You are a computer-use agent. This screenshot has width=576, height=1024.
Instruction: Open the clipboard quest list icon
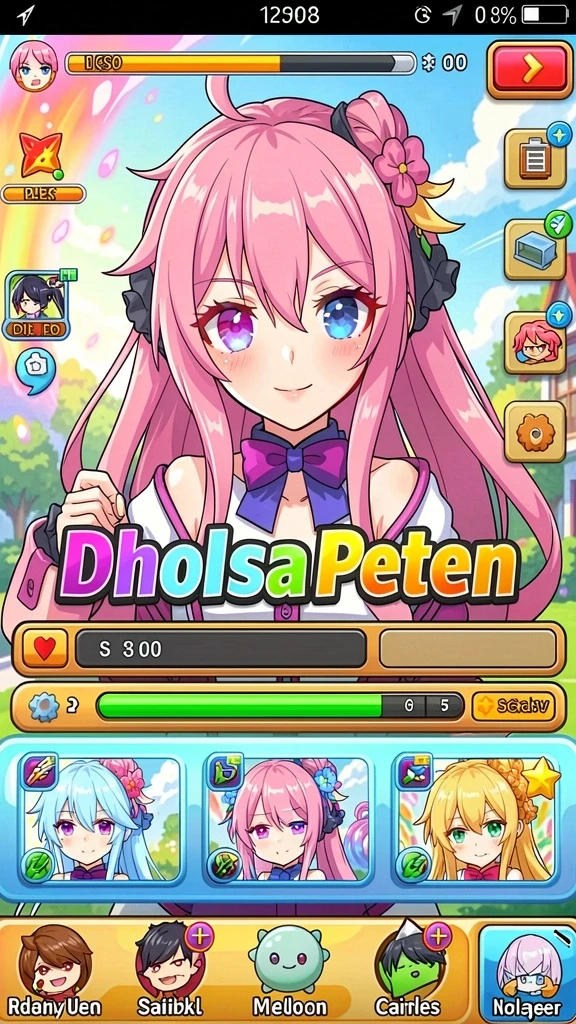535,159
